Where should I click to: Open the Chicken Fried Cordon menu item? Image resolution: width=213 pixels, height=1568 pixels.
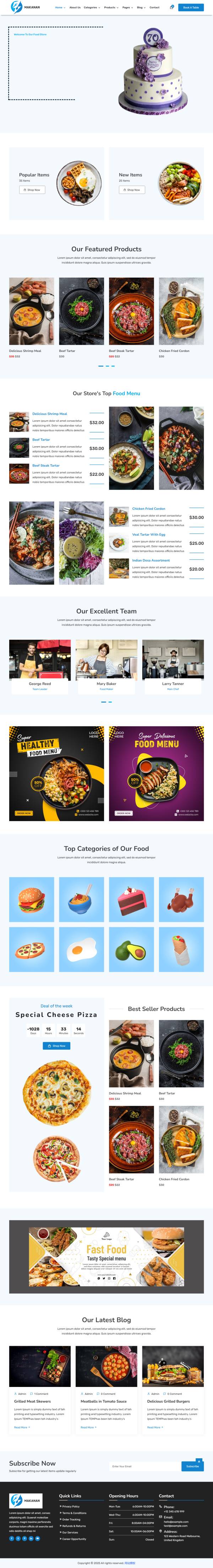(x=148, y=508)
